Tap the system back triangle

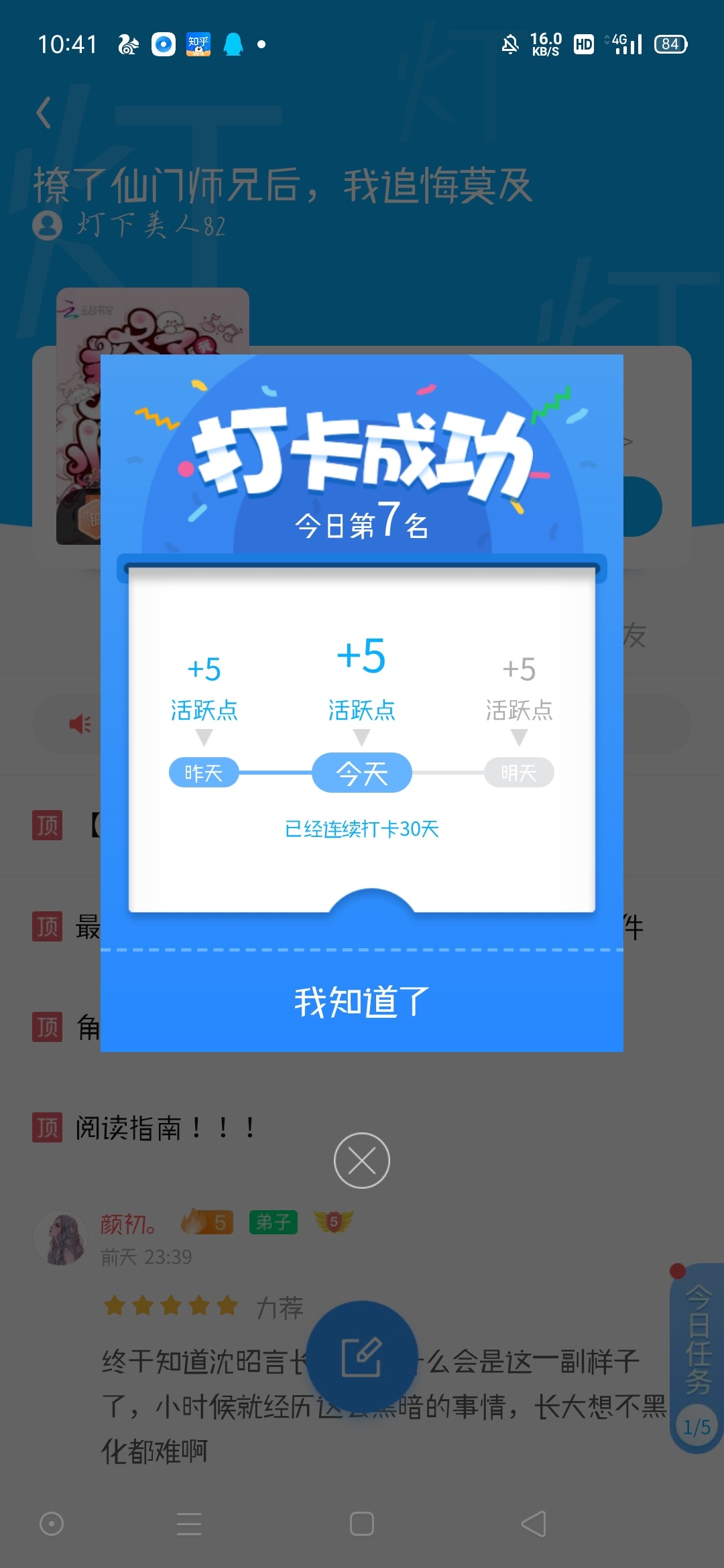534,1524
